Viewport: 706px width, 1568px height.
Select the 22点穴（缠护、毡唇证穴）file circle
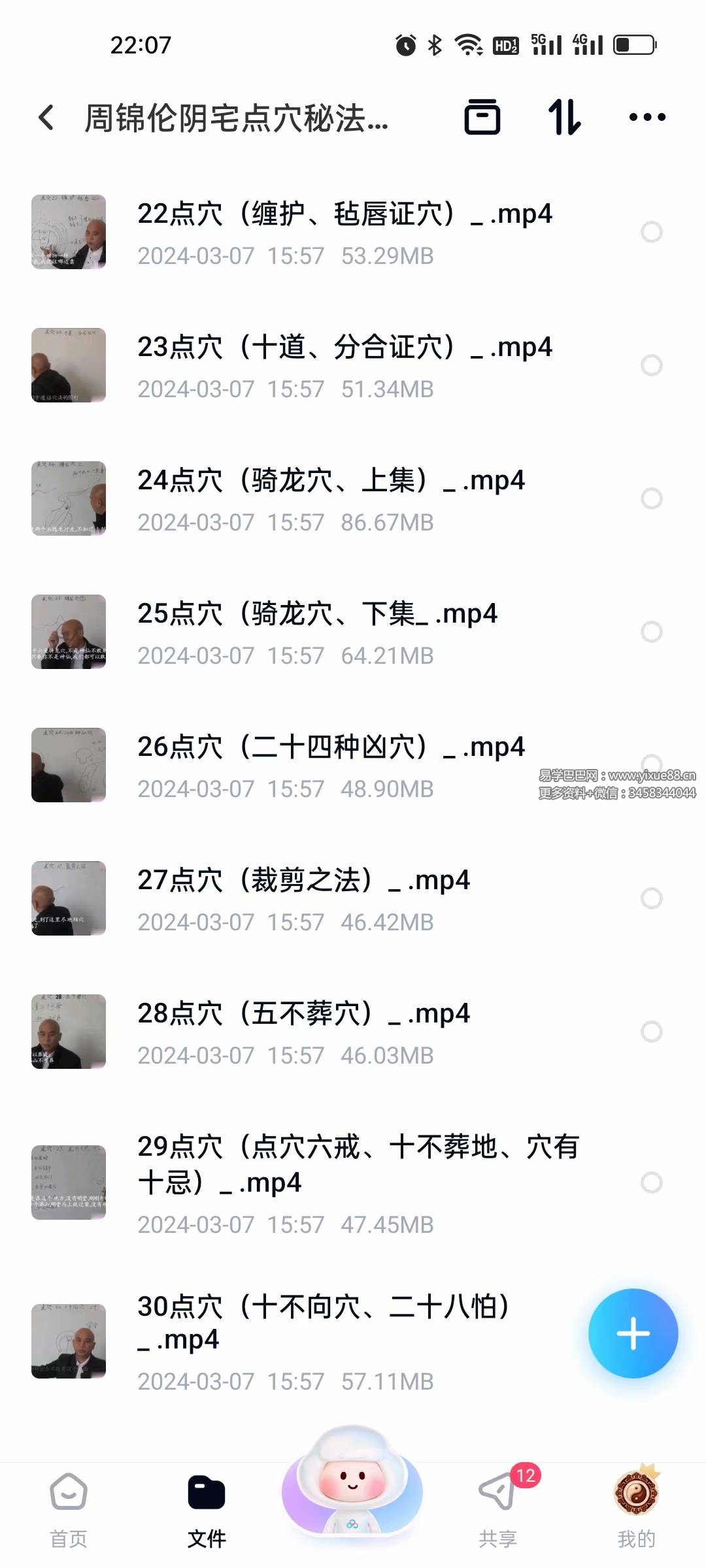(651, 232)
